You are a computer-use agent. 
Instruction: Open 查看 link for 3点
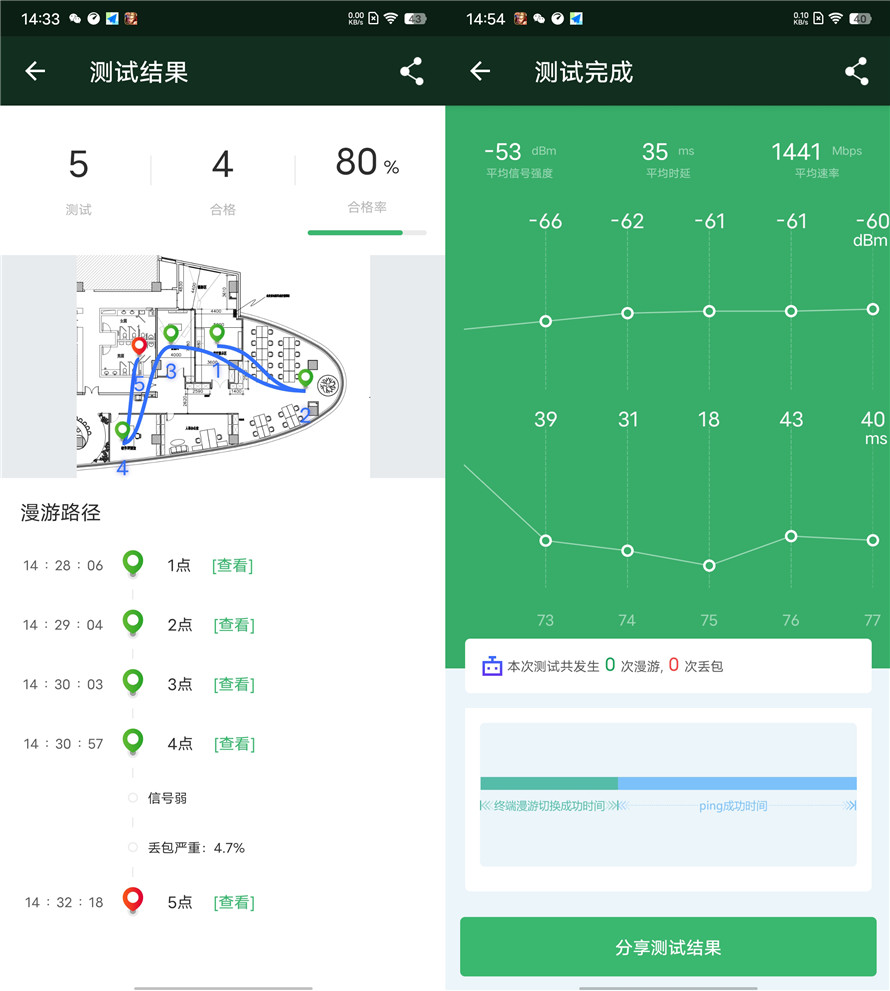coord(233,684)
